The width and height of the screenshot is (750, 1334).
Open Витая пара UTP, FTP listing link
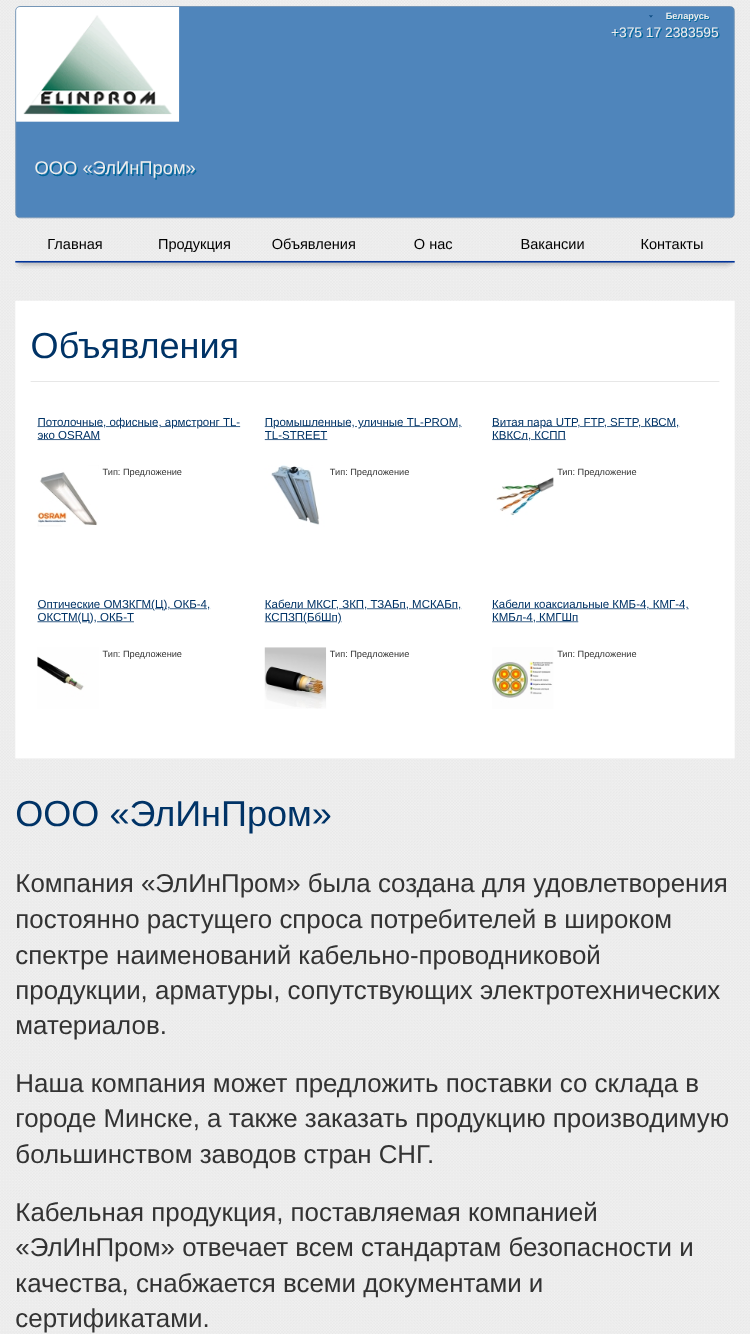(585, 429)
